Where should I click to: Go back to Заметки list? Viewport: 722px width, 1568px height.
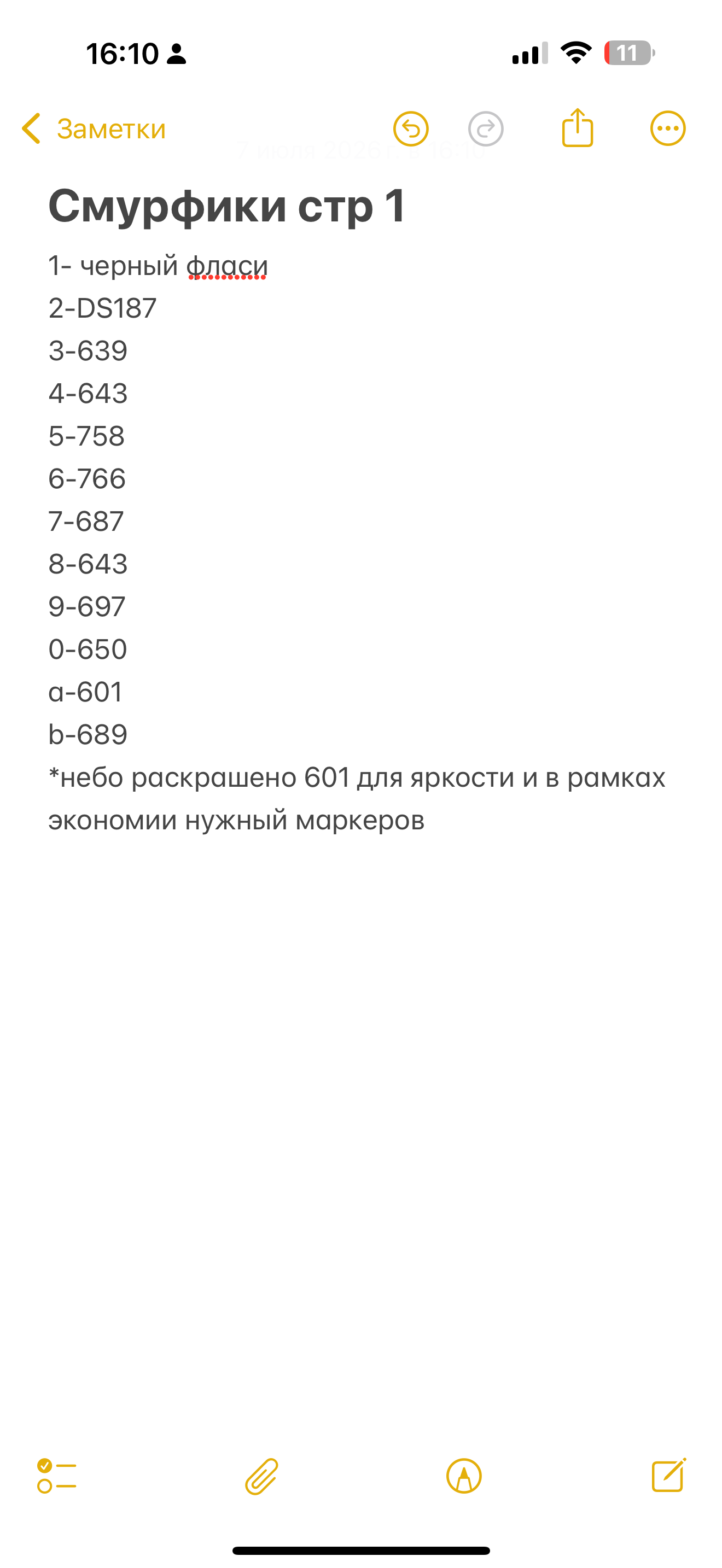[x=93, y=129]
